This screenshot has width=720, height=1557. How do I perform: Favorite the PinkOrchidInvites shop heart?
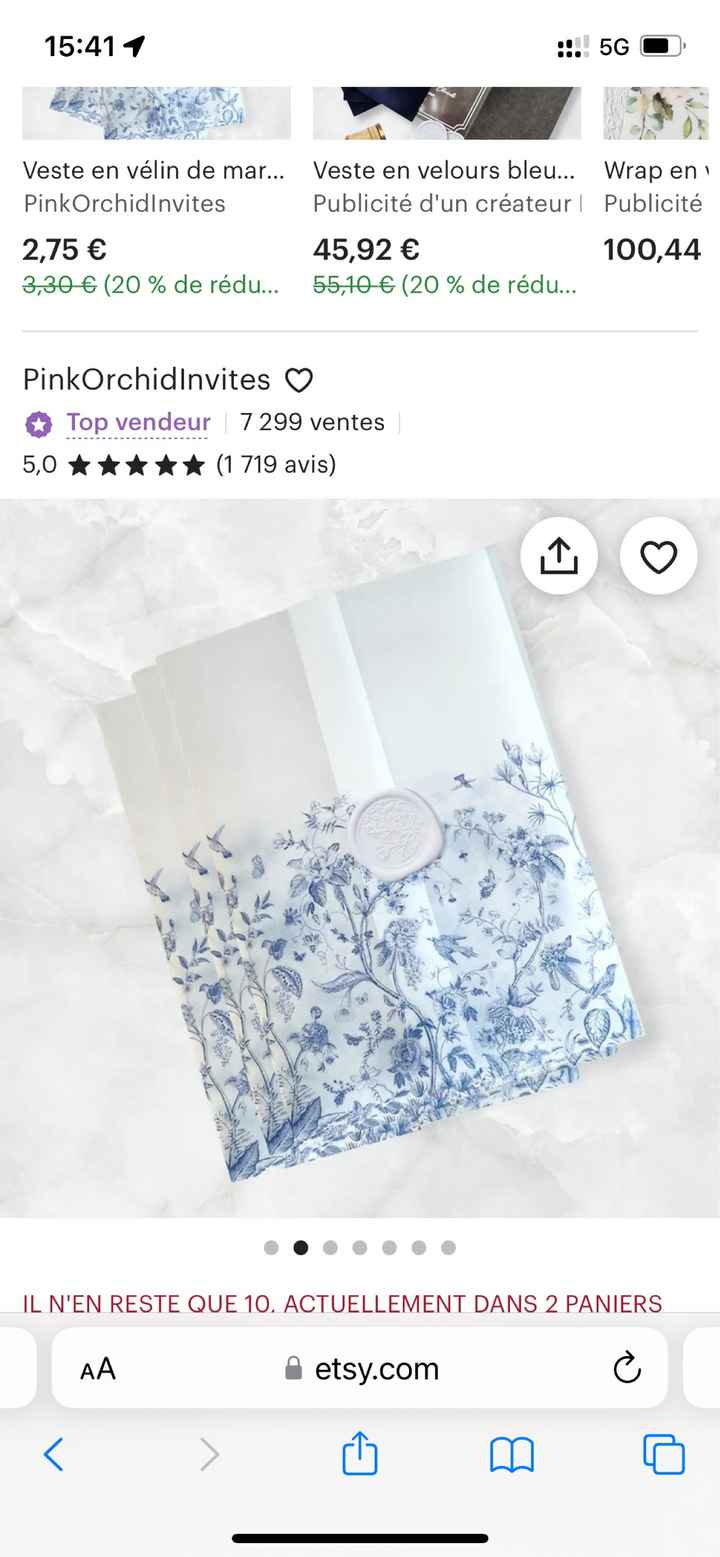(x=298, y=380)
